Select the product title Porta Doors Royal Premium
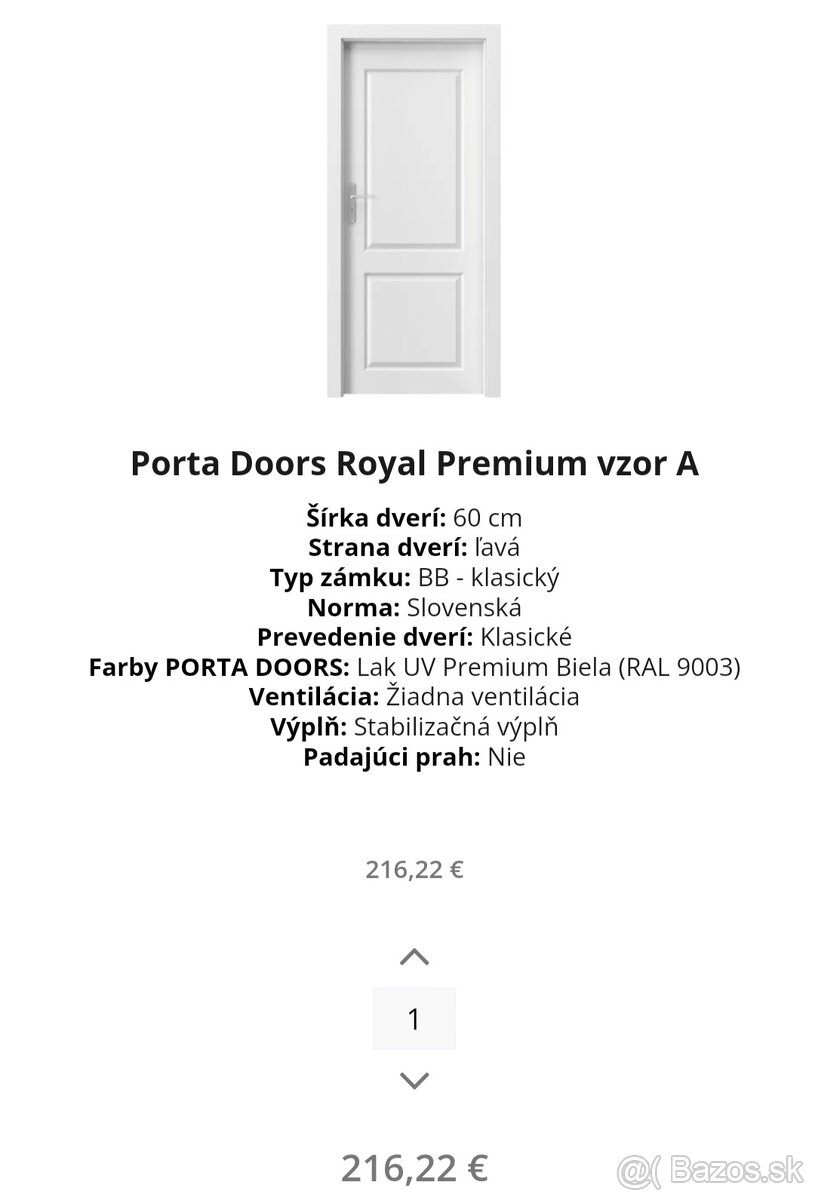The image size is (815, 1200). [415, 463]
